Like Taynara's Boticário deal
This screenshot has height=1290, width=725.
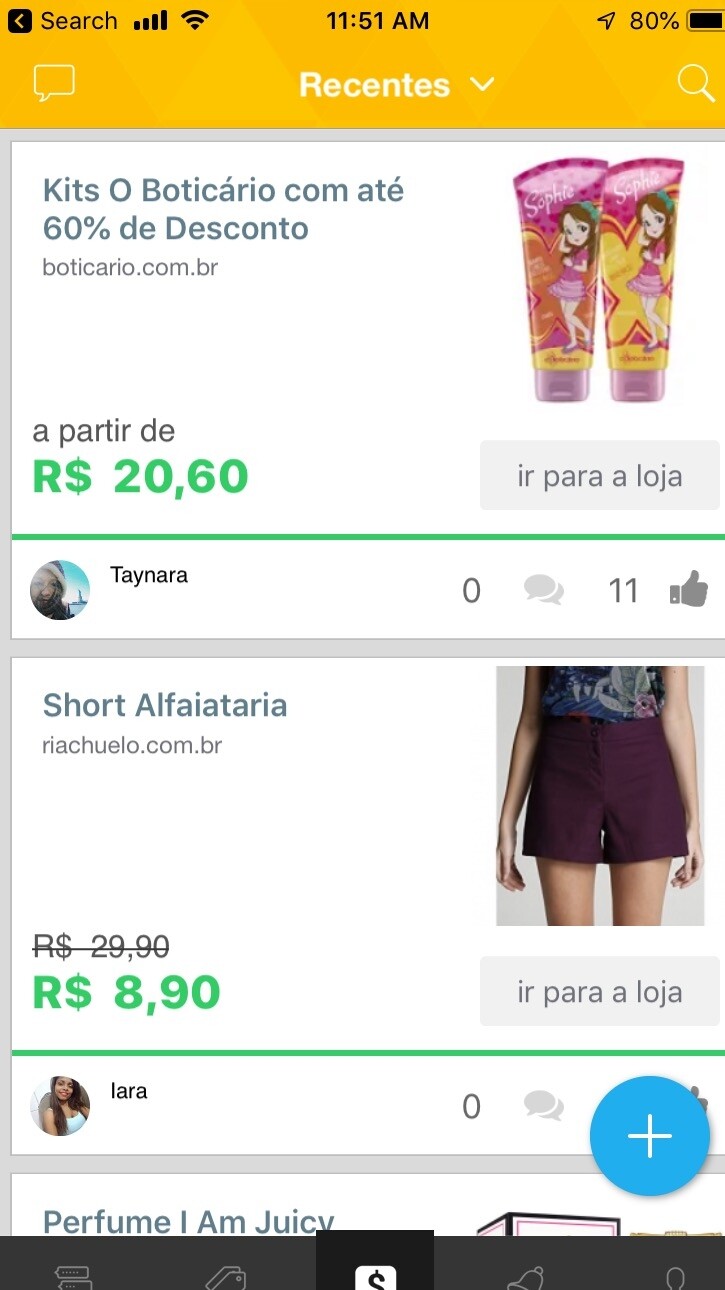tap(688, 590)
